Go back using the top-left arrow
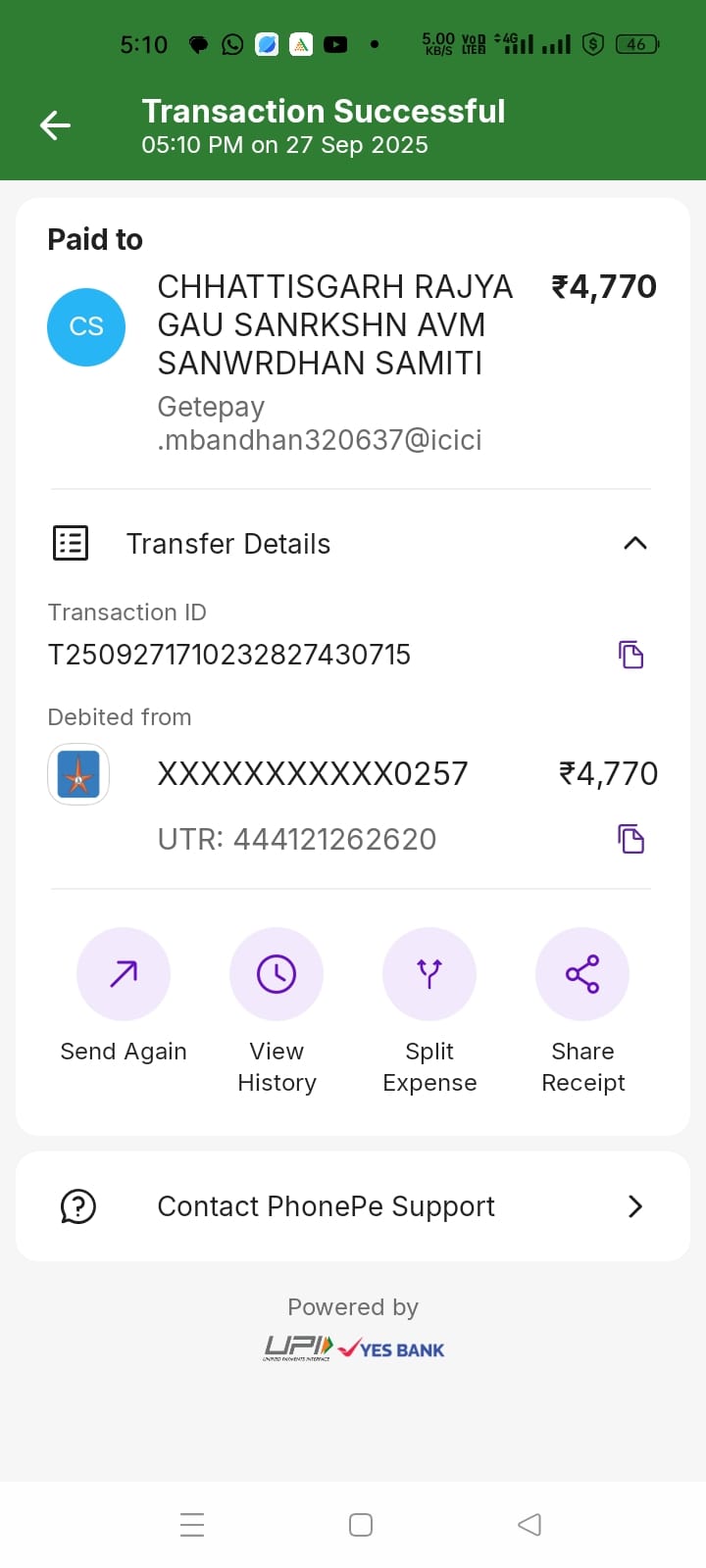 click(55, 125)
